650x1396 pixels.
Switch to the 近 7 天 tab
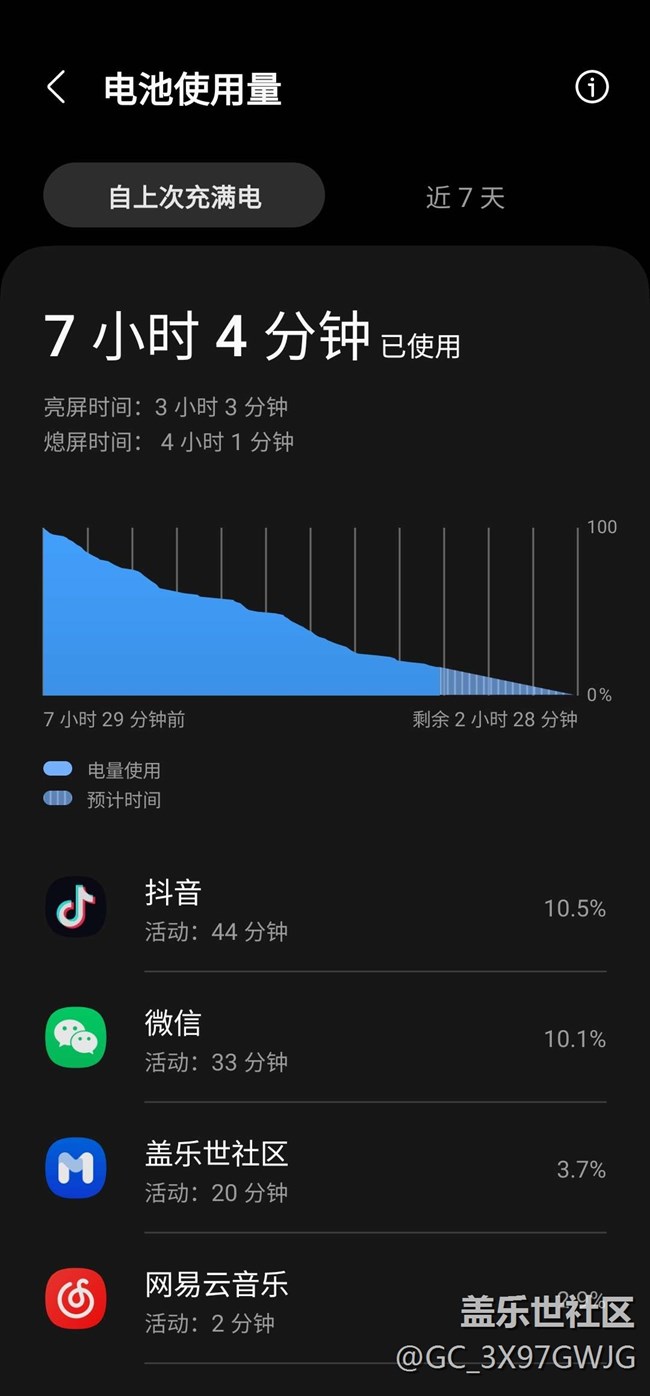[x=465, y=197]
